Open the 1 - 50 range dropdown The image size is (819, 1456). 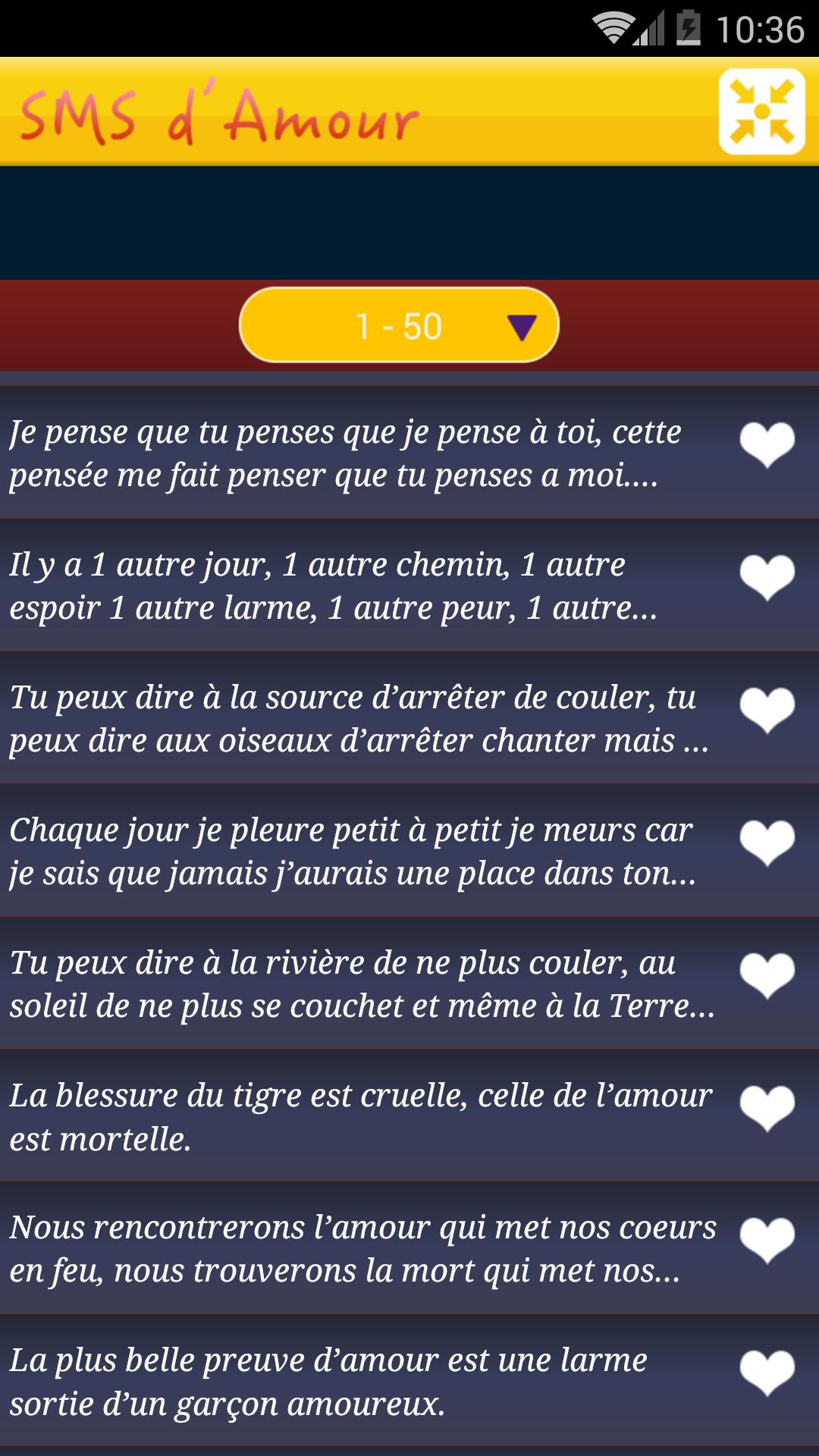point(399,325)
